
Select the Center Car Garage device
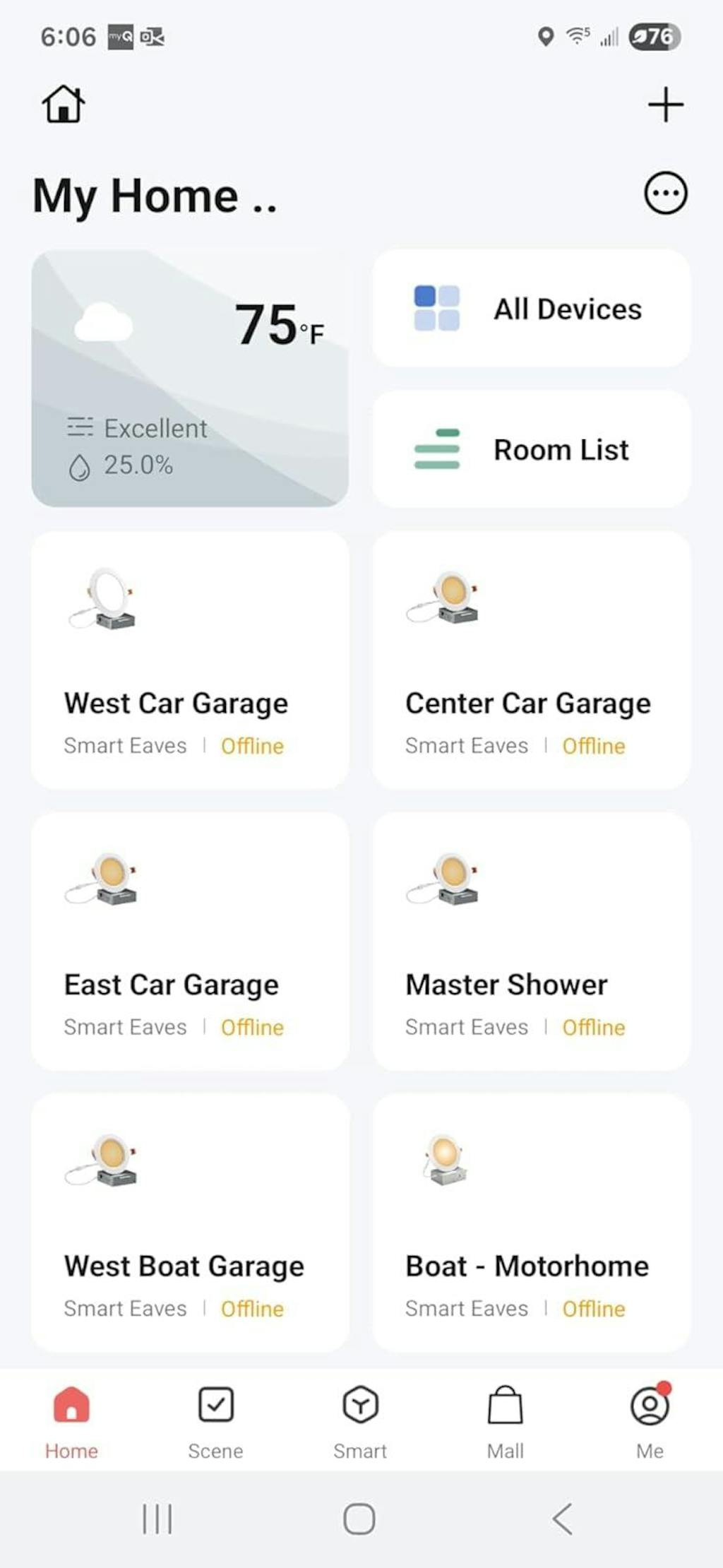531,660
